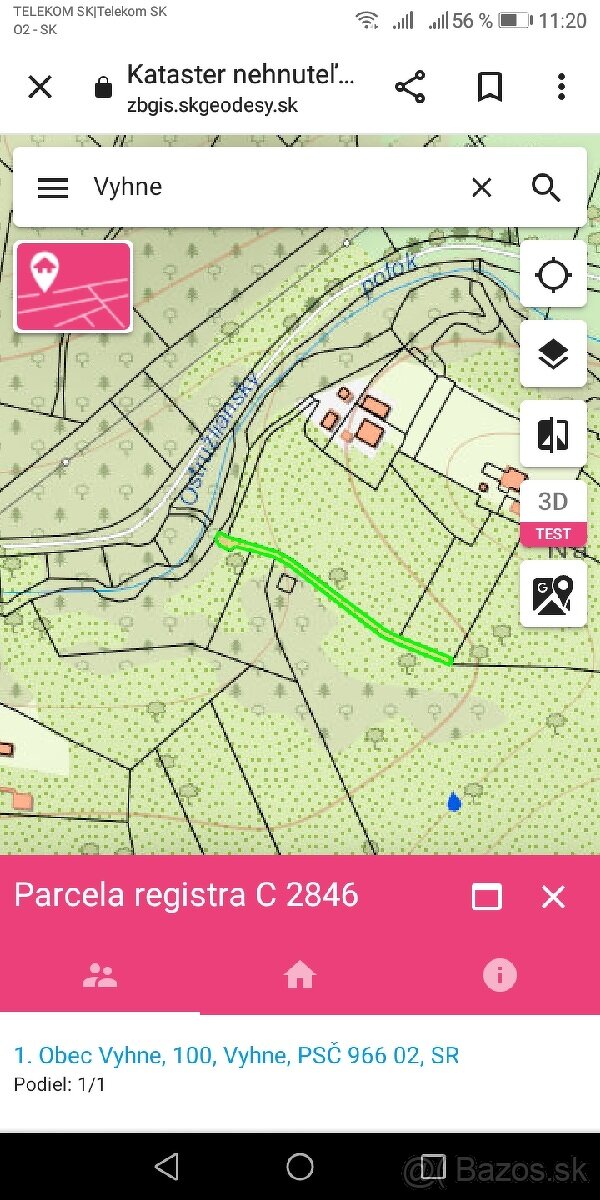Screen dimensions: 600x1200
Task: Switch to 3D TEST view
Action: pos(553,515)
